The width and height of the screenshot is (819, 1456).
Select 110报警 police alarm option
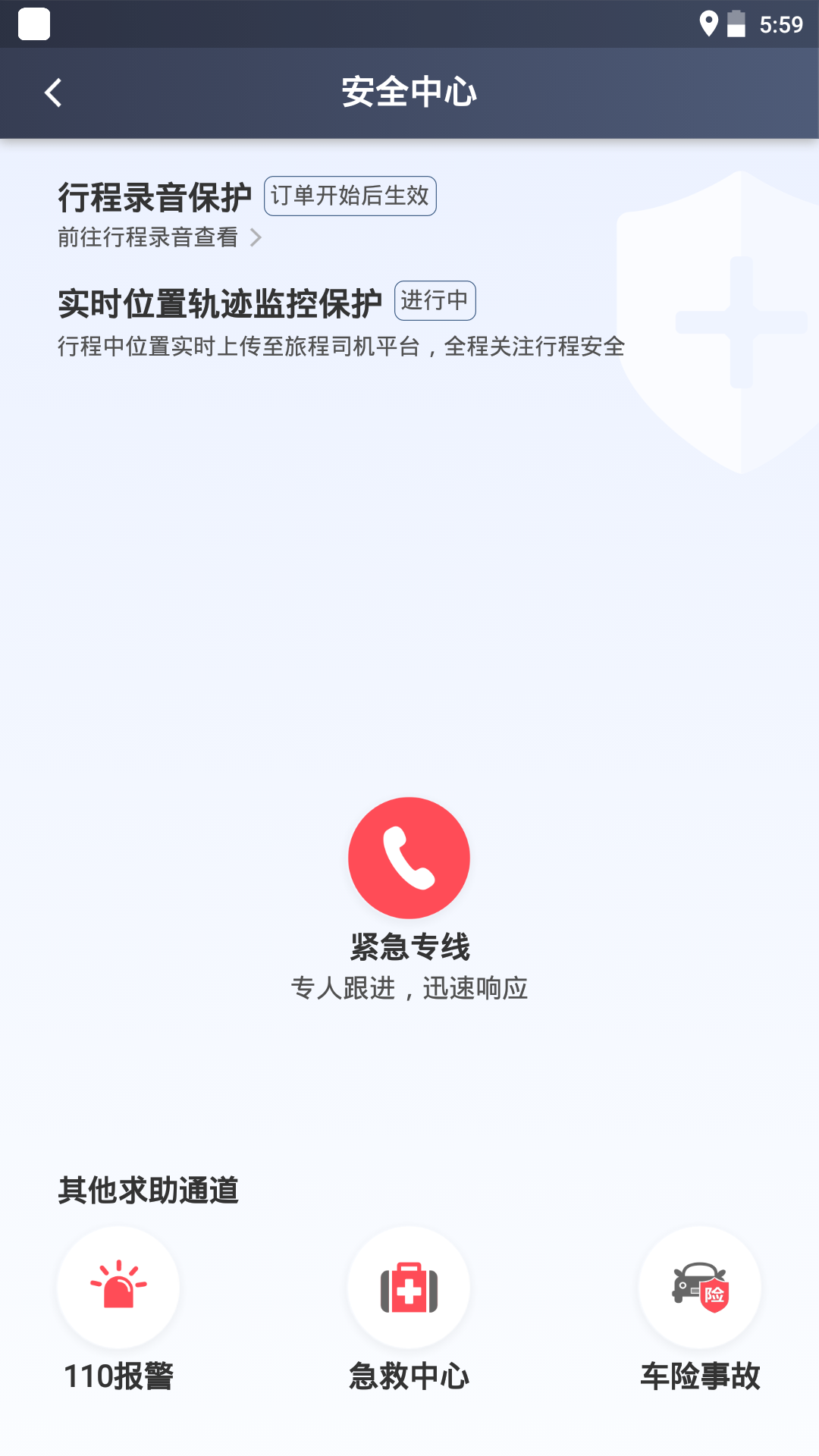point(118,1288)
